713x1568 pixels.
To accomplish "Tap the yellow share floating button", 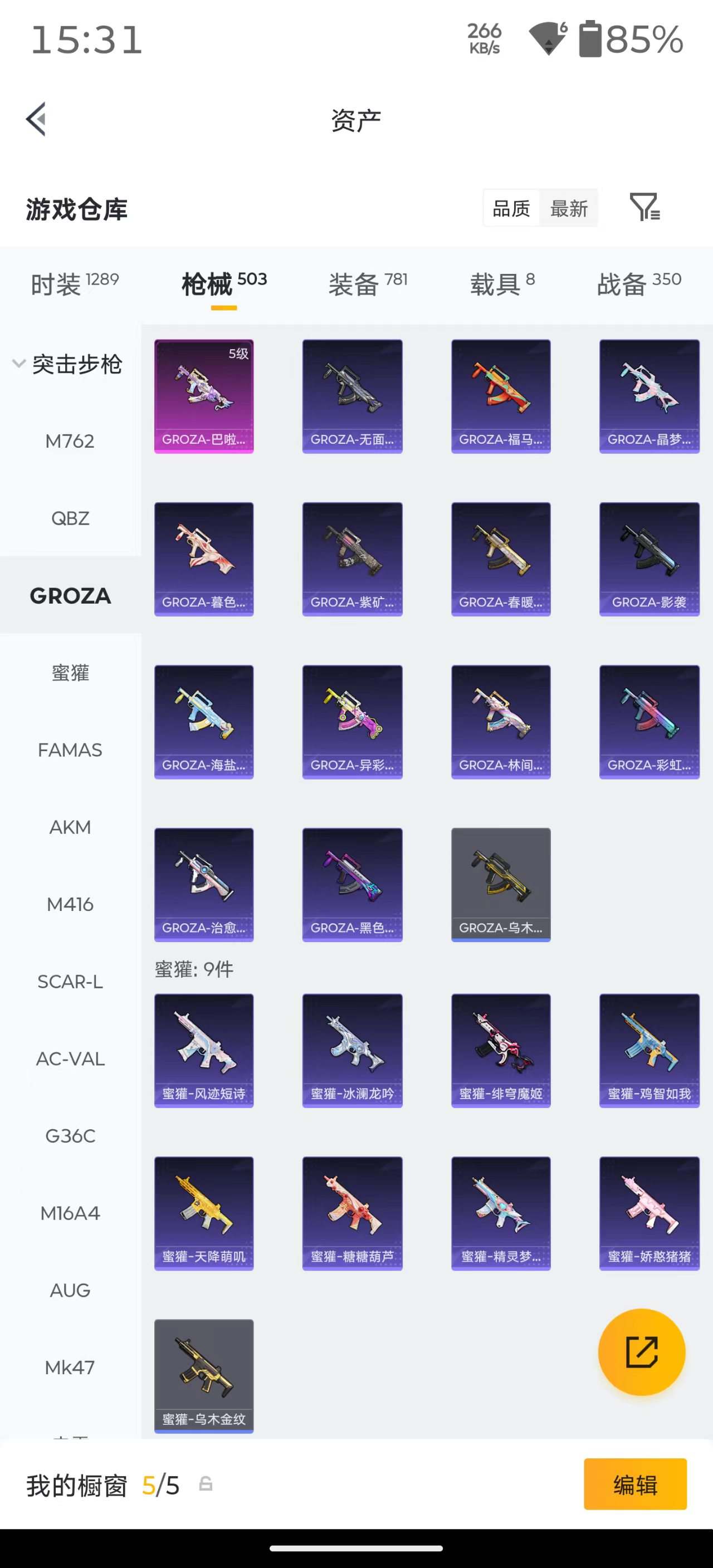I will pos(642,1352).
